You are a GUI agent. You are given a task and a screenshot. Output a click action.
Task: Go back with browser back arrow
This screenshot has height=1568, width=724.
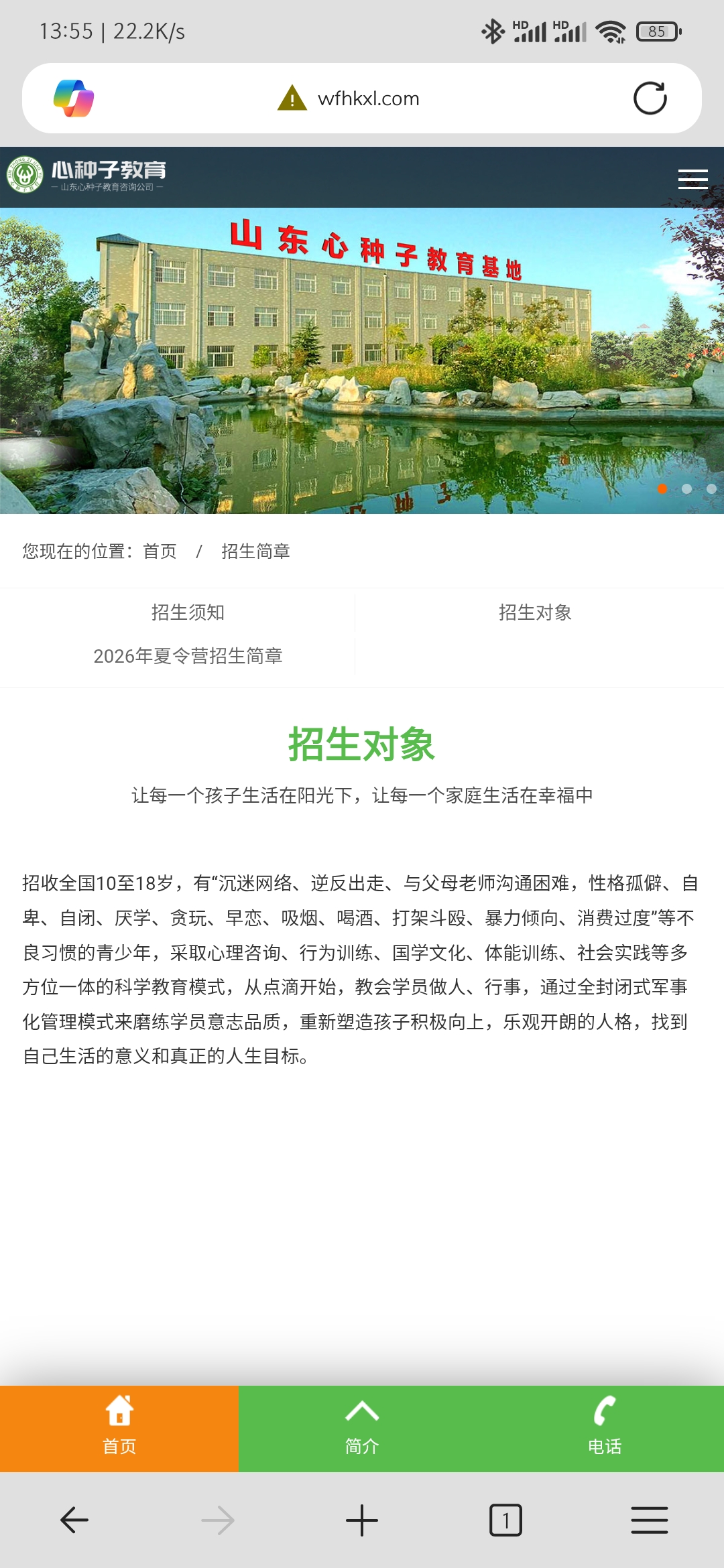pyautogui.click(x=74, y=1520)
